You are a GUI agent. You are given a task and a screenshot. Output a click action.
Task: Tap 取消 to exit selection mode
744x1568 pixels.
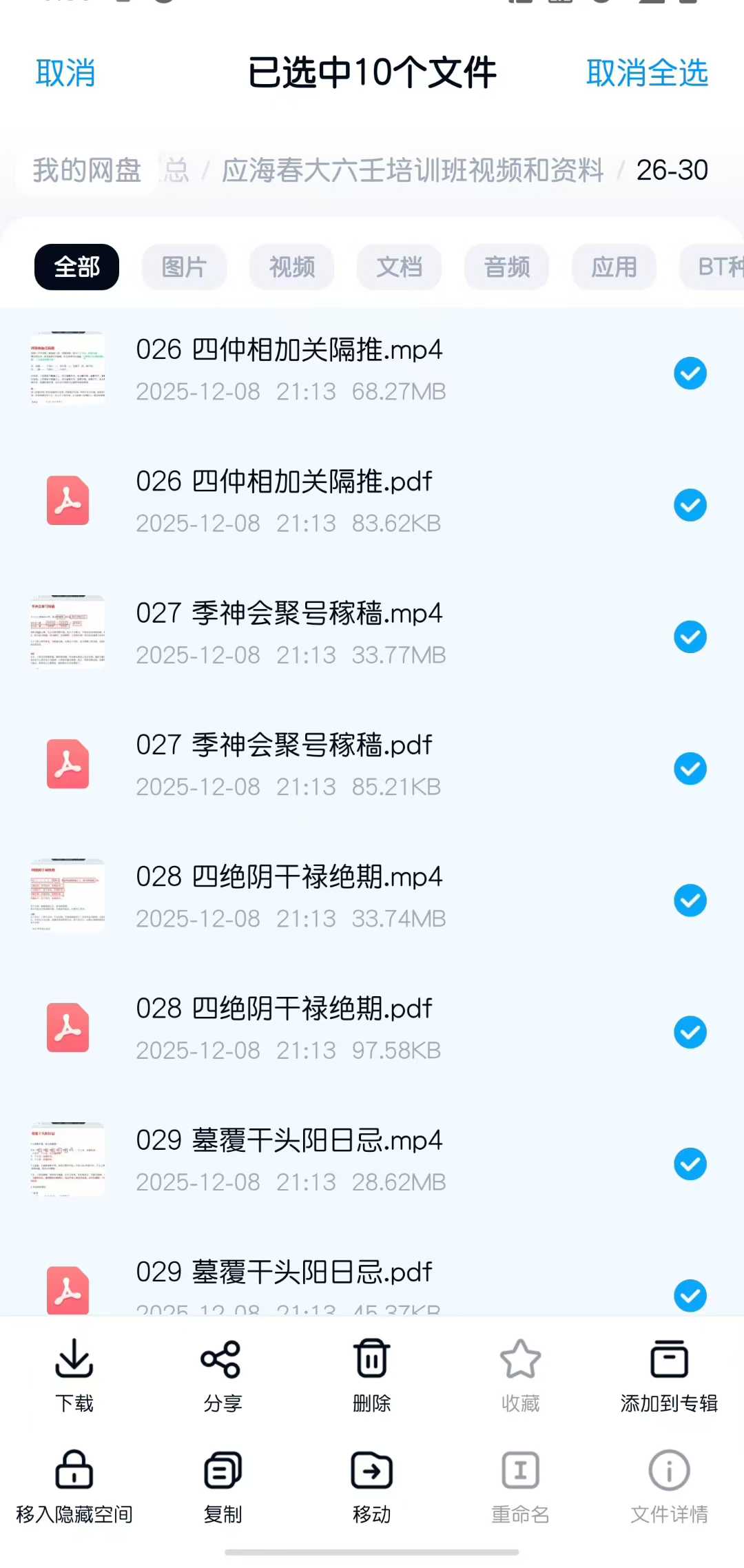[65, 73]
